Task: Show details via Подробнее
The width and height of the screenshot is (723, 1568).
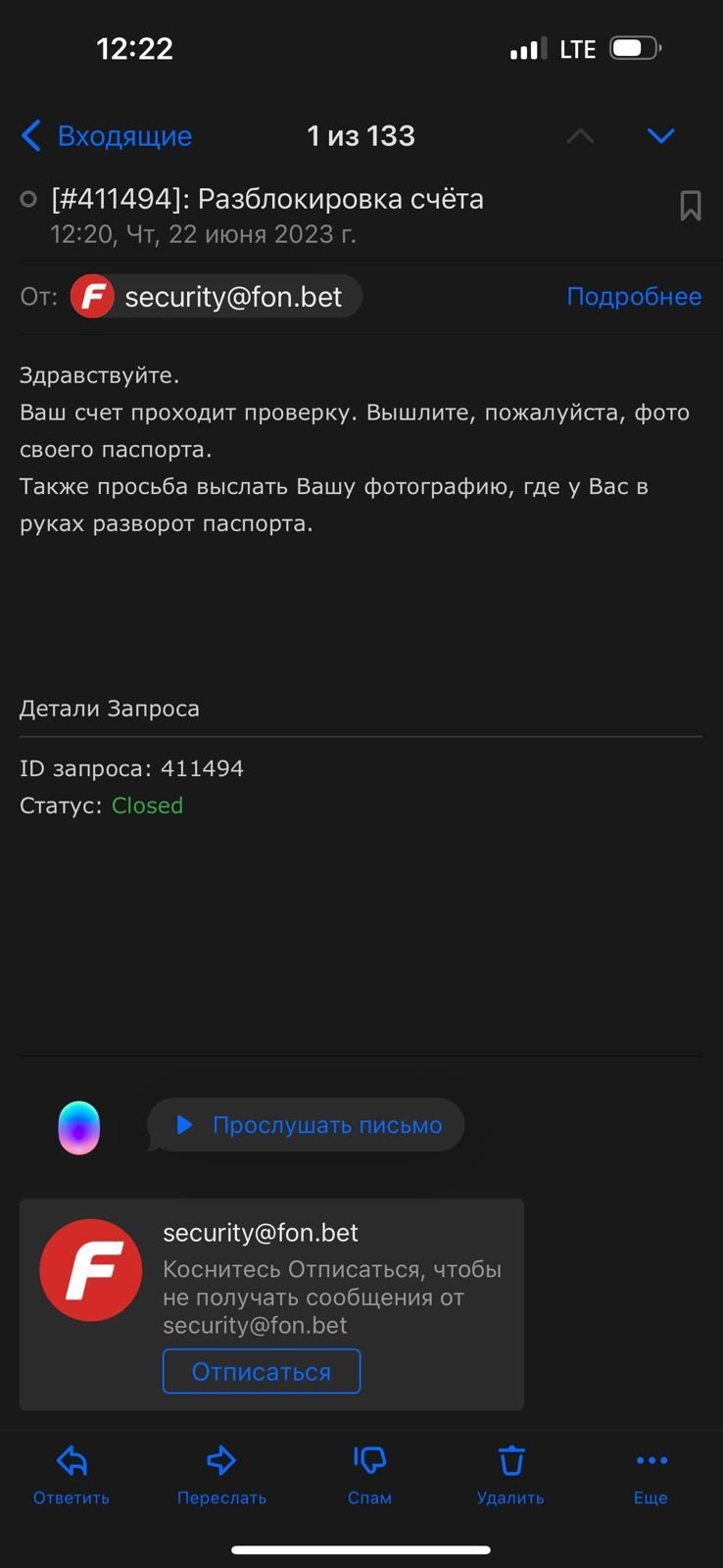Action: pos(634,297)
